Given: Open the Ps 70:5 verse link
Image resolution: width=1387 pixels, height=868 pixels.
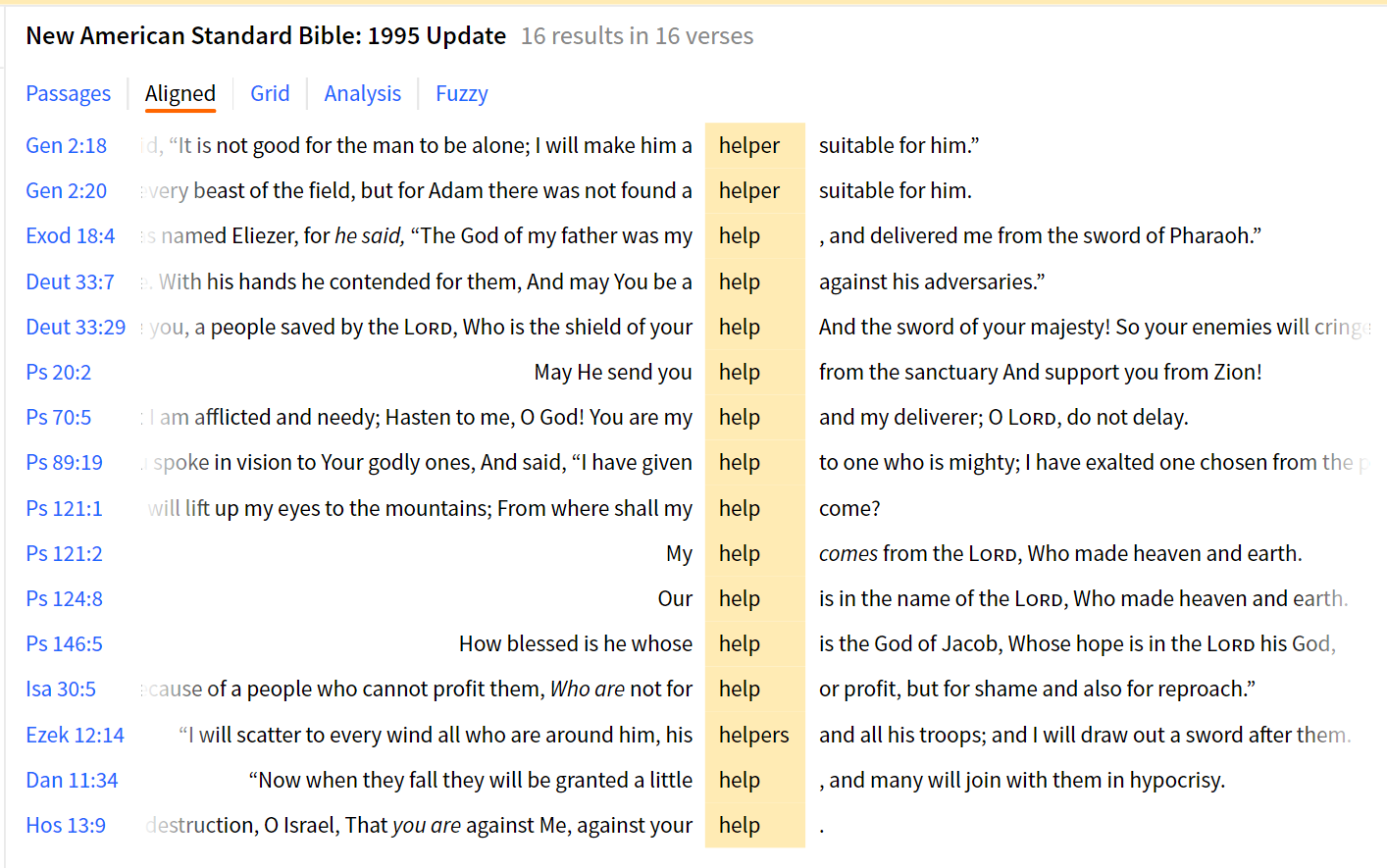Looking at the screenshot, I should pyautogui.click(x=58, y=418).
